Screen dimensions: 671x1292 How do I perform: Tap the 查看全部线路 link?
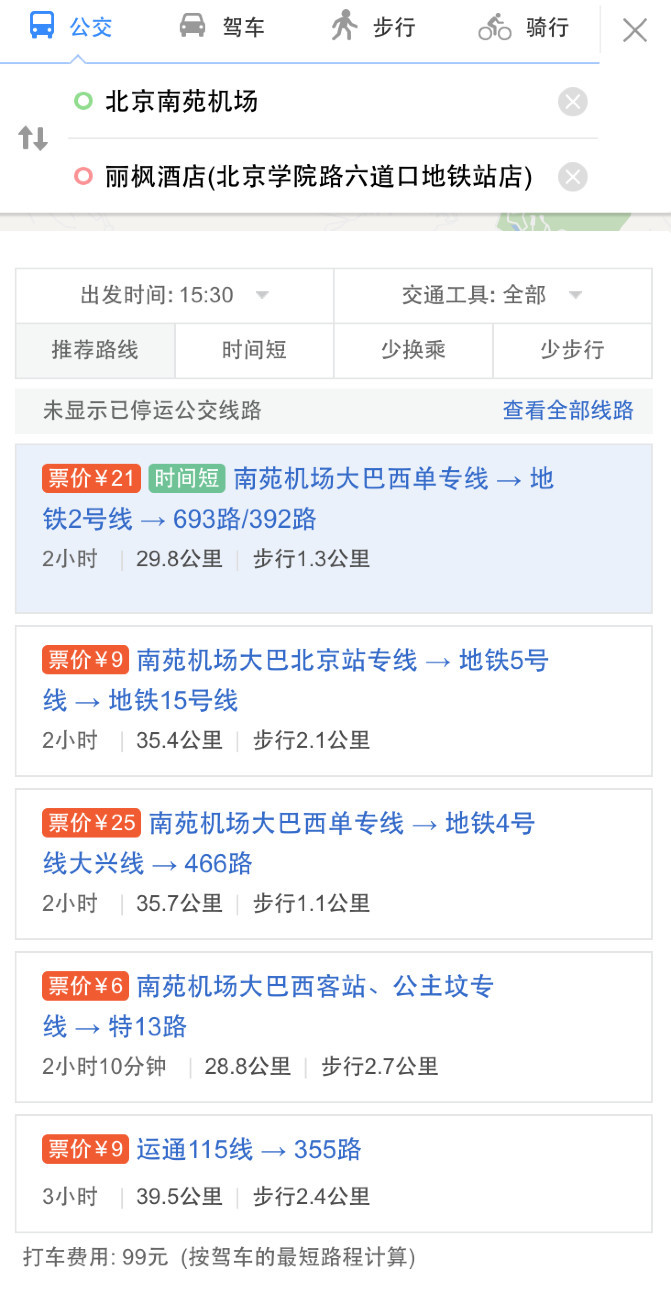568,410
